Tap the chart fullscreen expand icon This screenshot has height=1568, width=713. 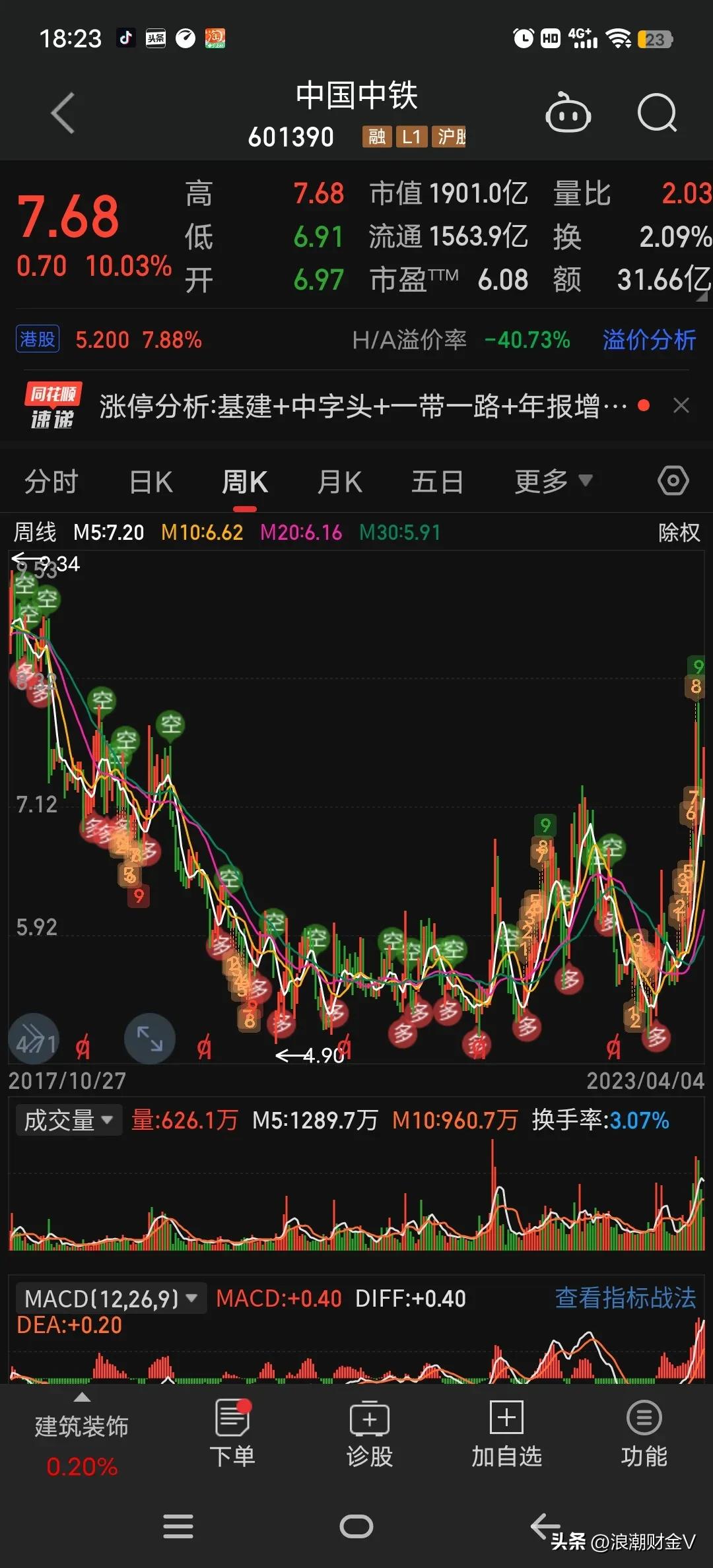pyautogui.click(x=150, y=1038)
